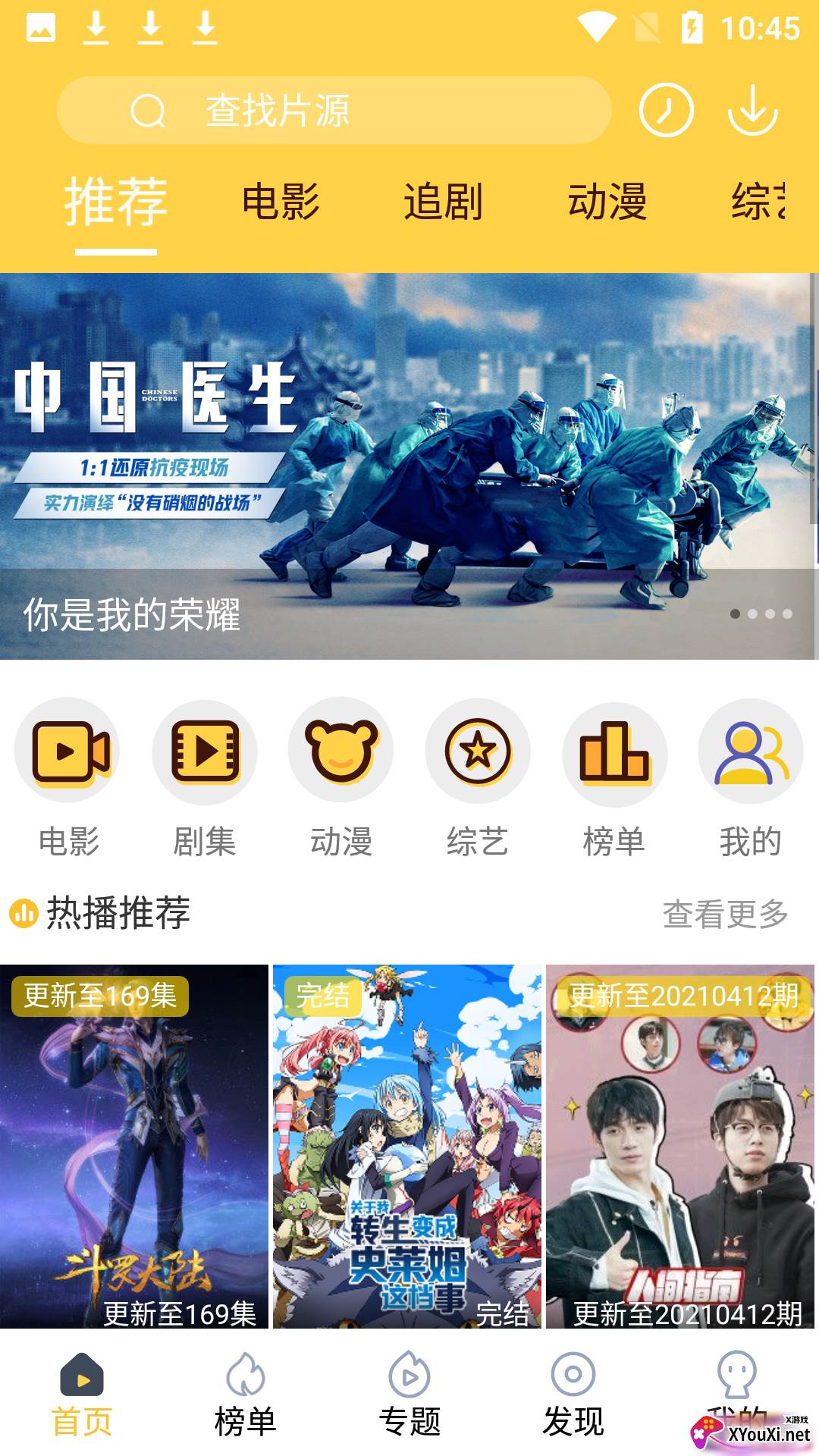
Task: Select the 电影 top tab
Action: [x=281, y=202]
